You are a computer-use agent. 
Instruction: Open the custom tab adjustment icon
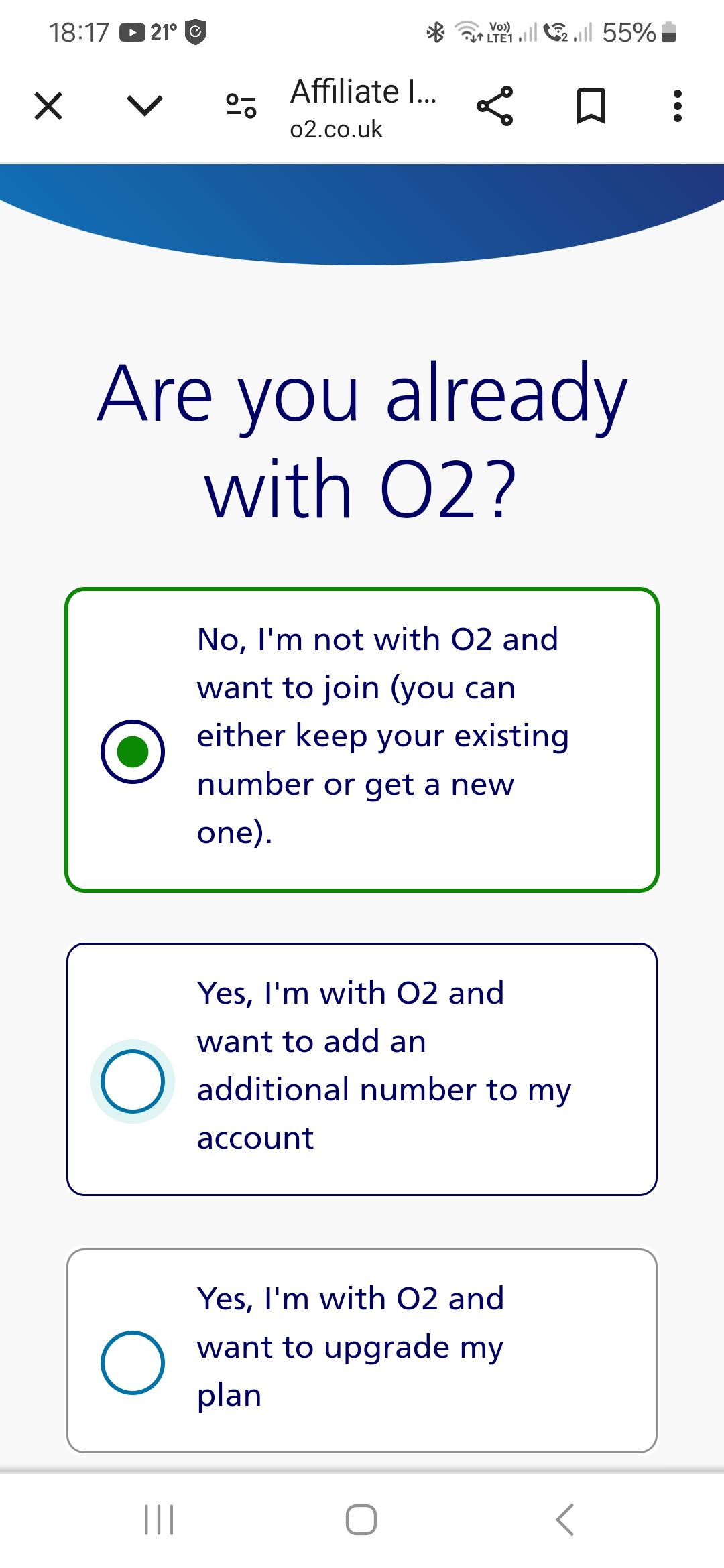pos(240,105)
